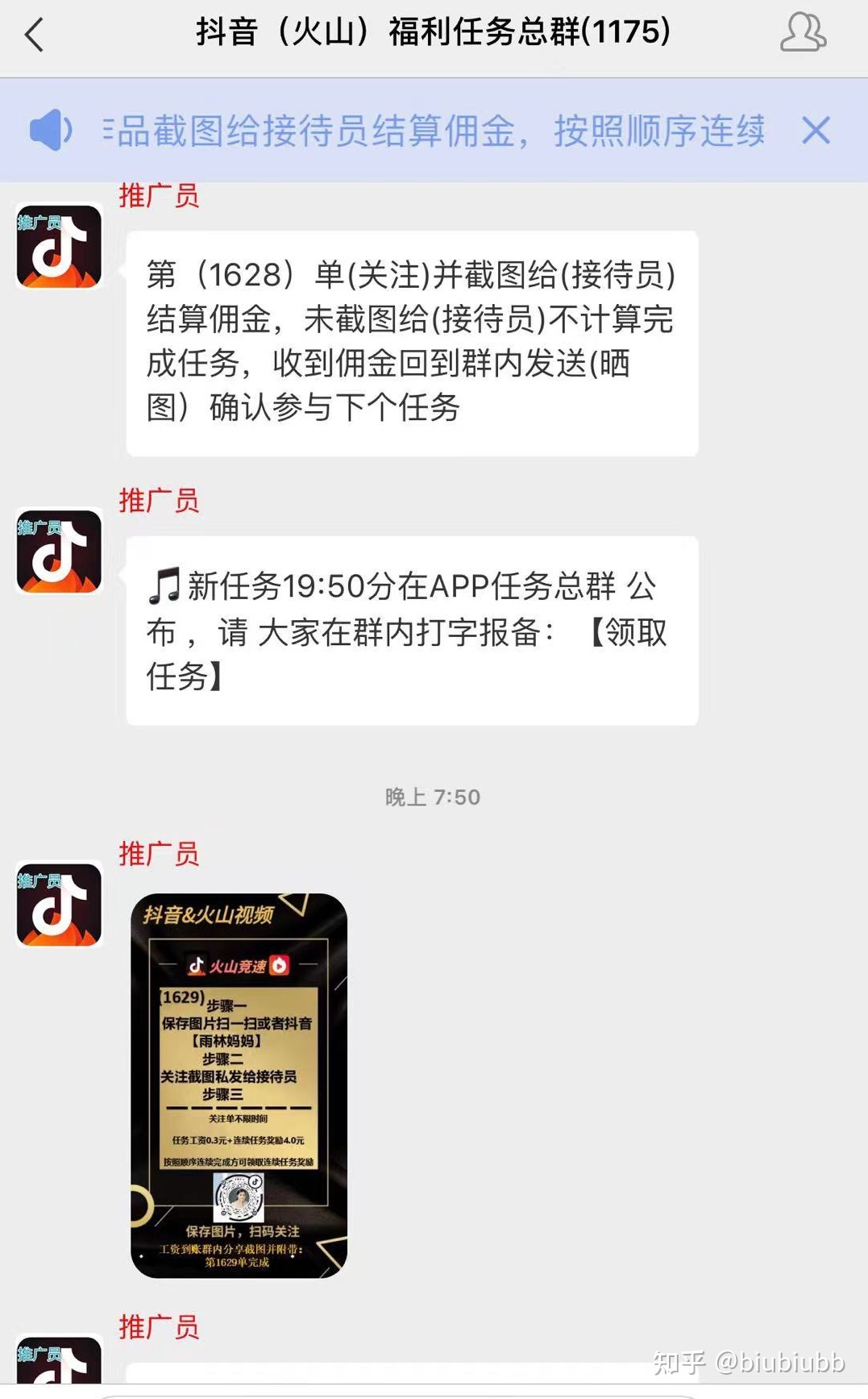Open the group members icon

(802, 33)
